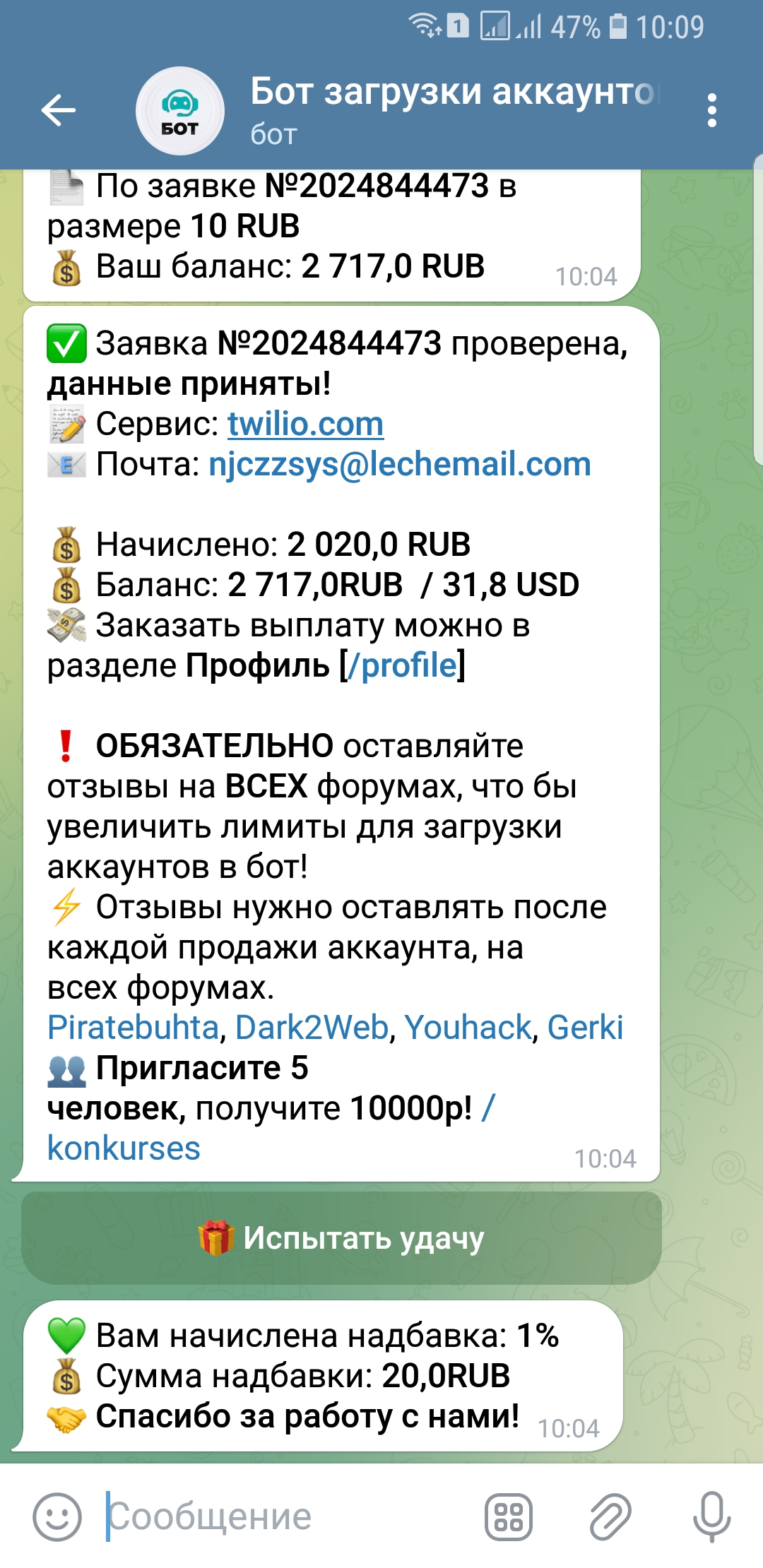The height and width of the screenshot is (1568, 763).
Task: Open the emoji picker
Action: tap(57, 1516)
